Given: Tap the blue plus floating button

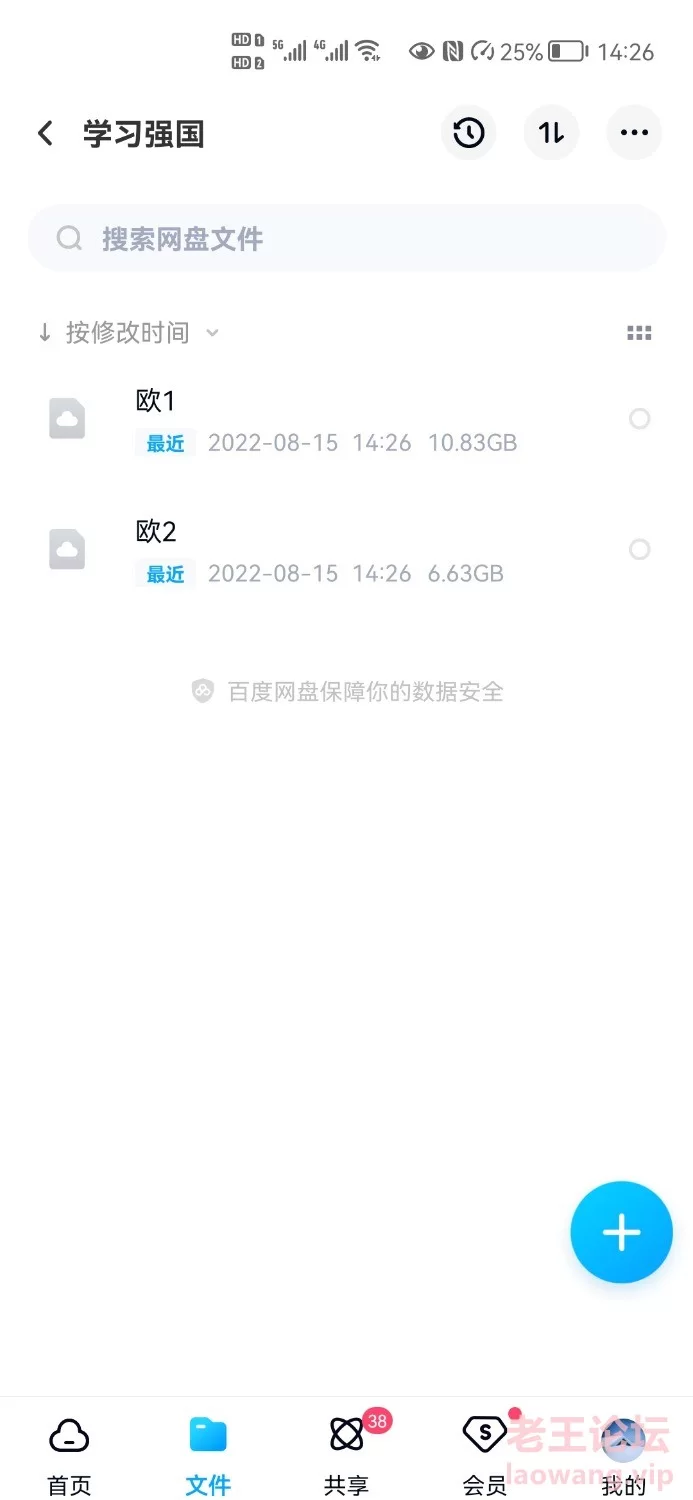Looking at the screenshot, I should tap(621, 1232).
